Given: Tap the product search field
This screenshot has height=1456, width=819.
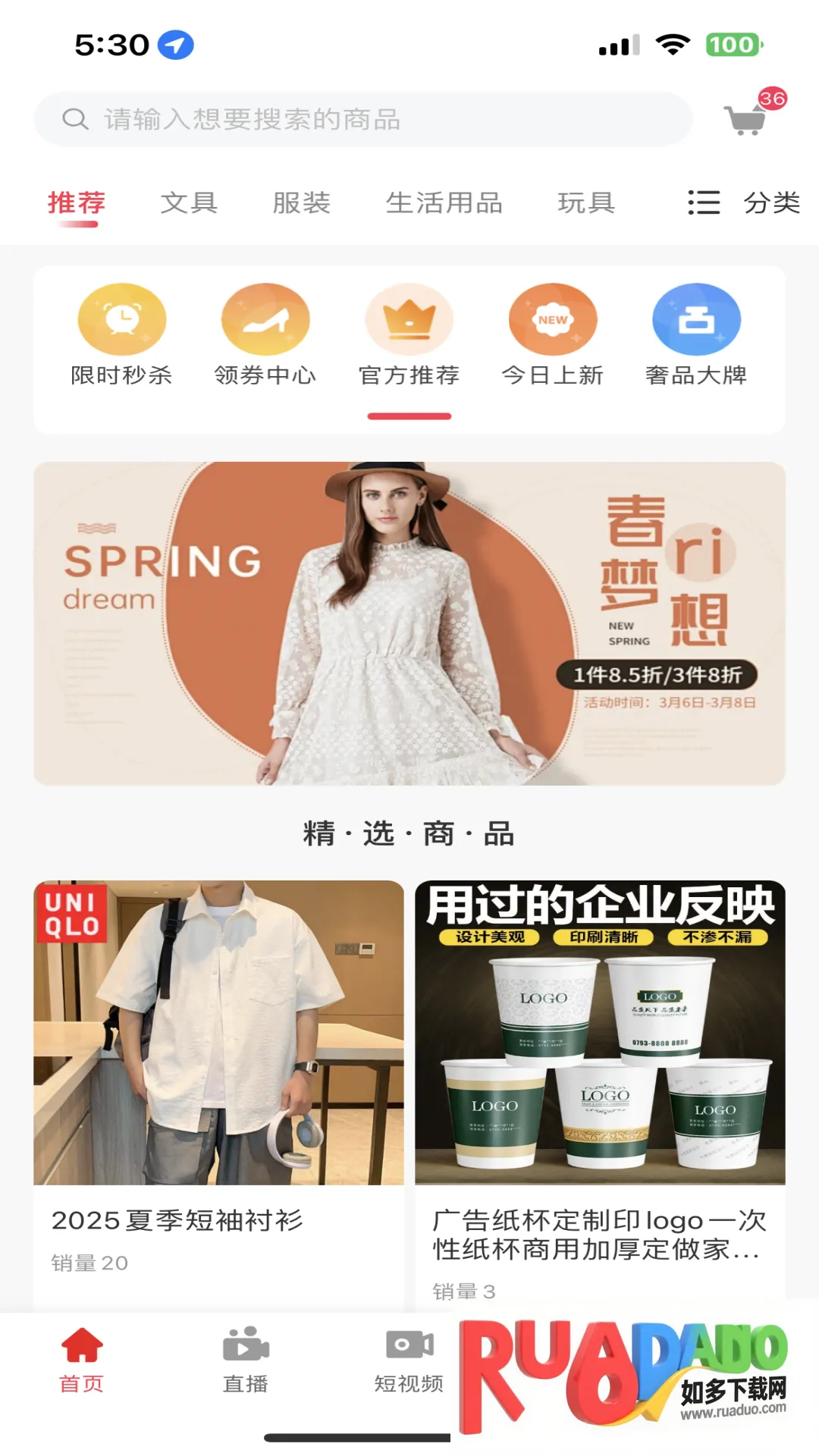Looking at the screenshot, I should tap(362, 119).
